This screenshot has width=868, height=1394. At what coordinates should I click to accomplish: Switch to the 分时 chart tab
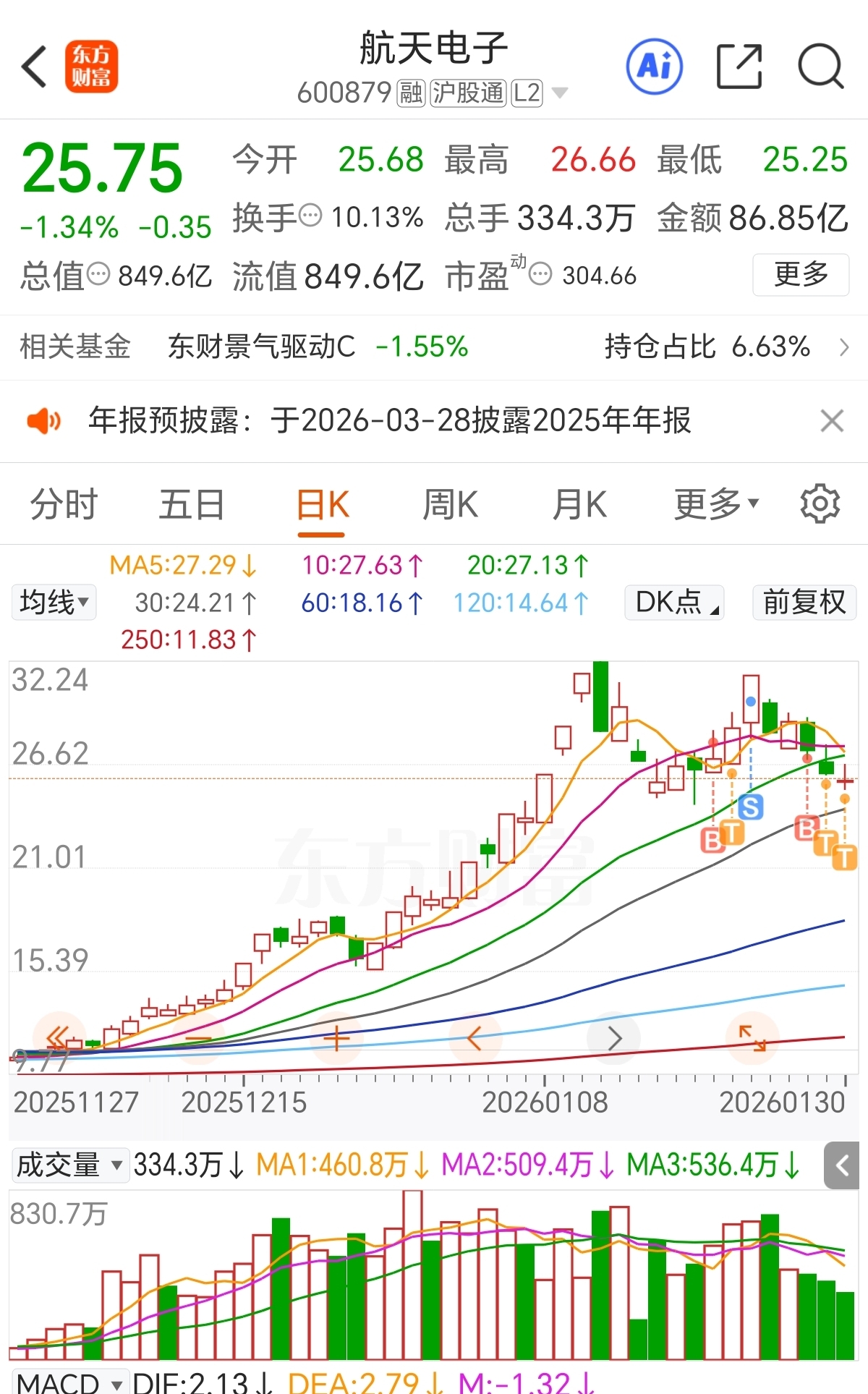tap(64, 504)
